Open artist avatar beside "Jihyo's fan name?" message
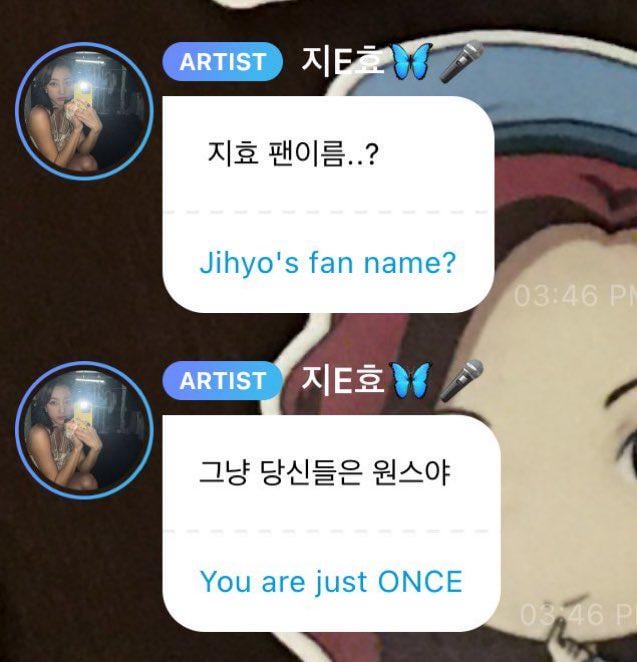 pos(84,111)
